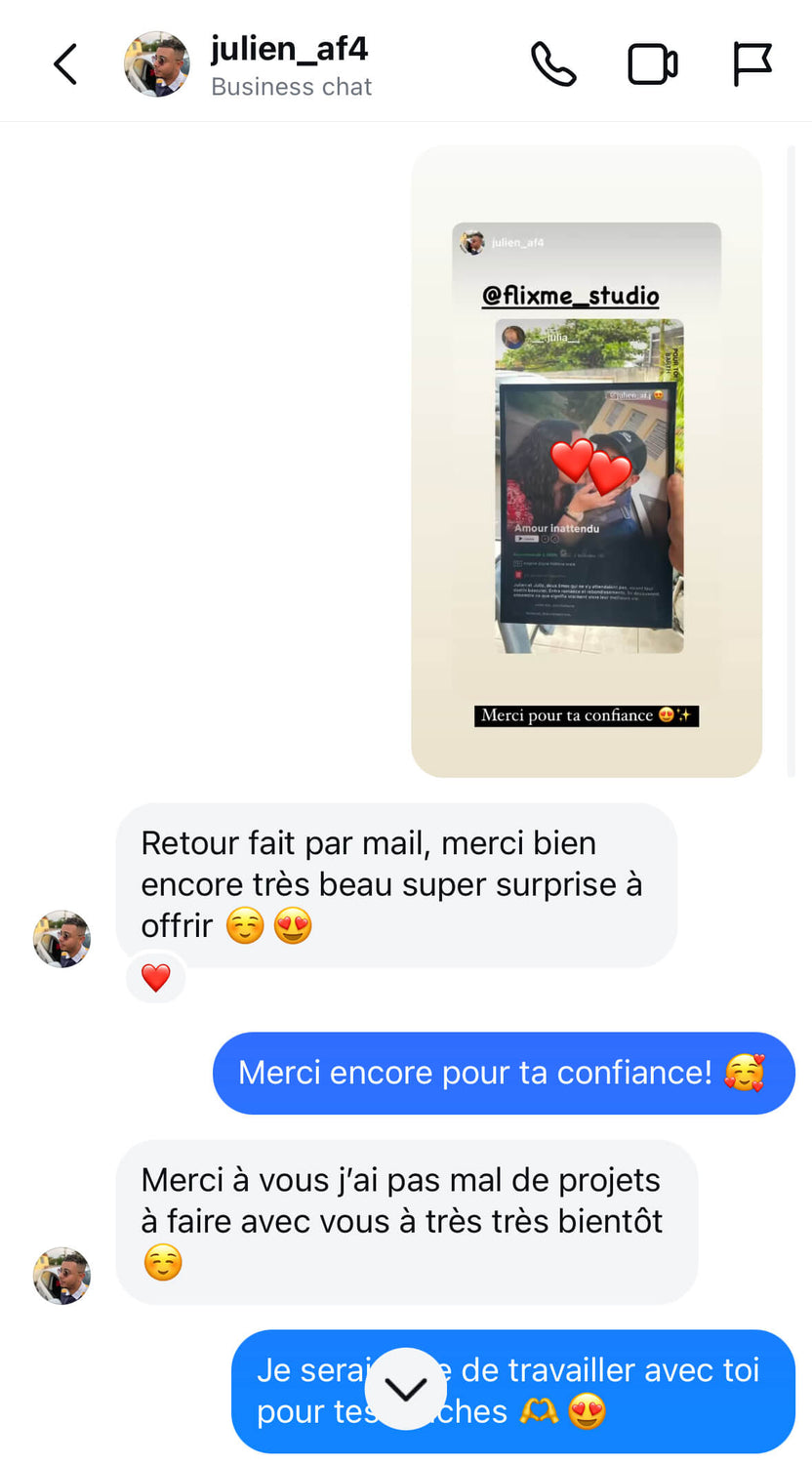Start a video call with julien_af4
812x1464 pixels.
[652, 65]
